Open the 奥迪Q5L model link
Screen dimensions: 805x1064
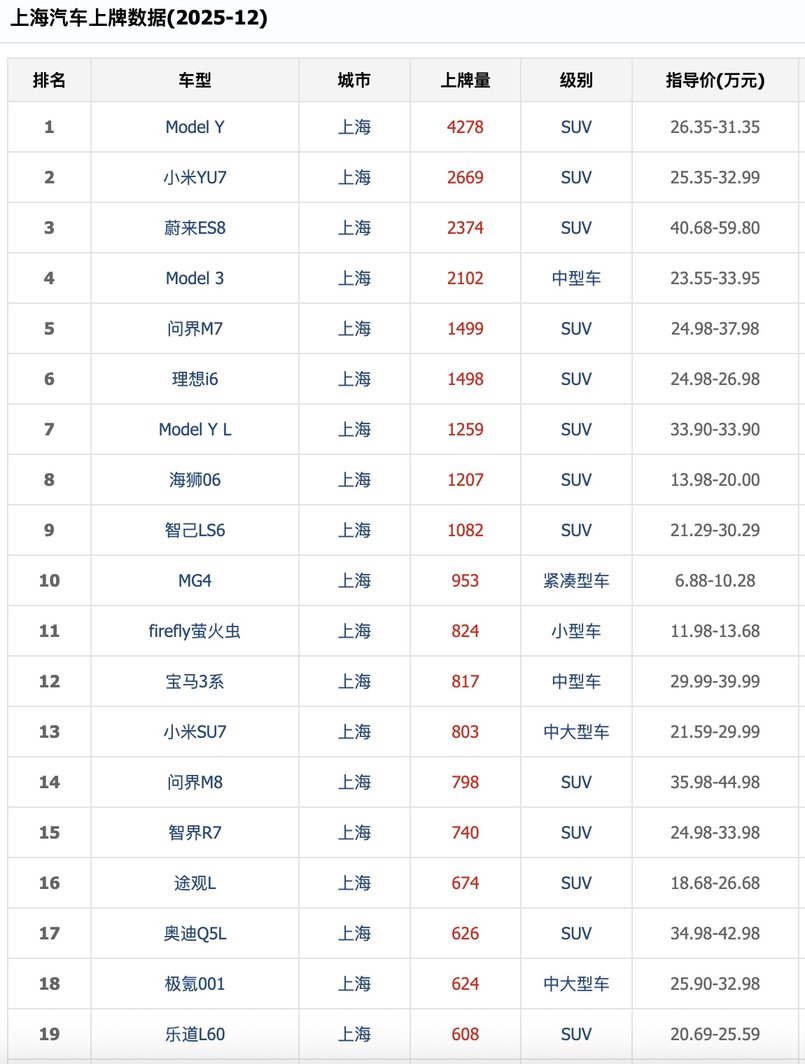(x=195, y=934)
